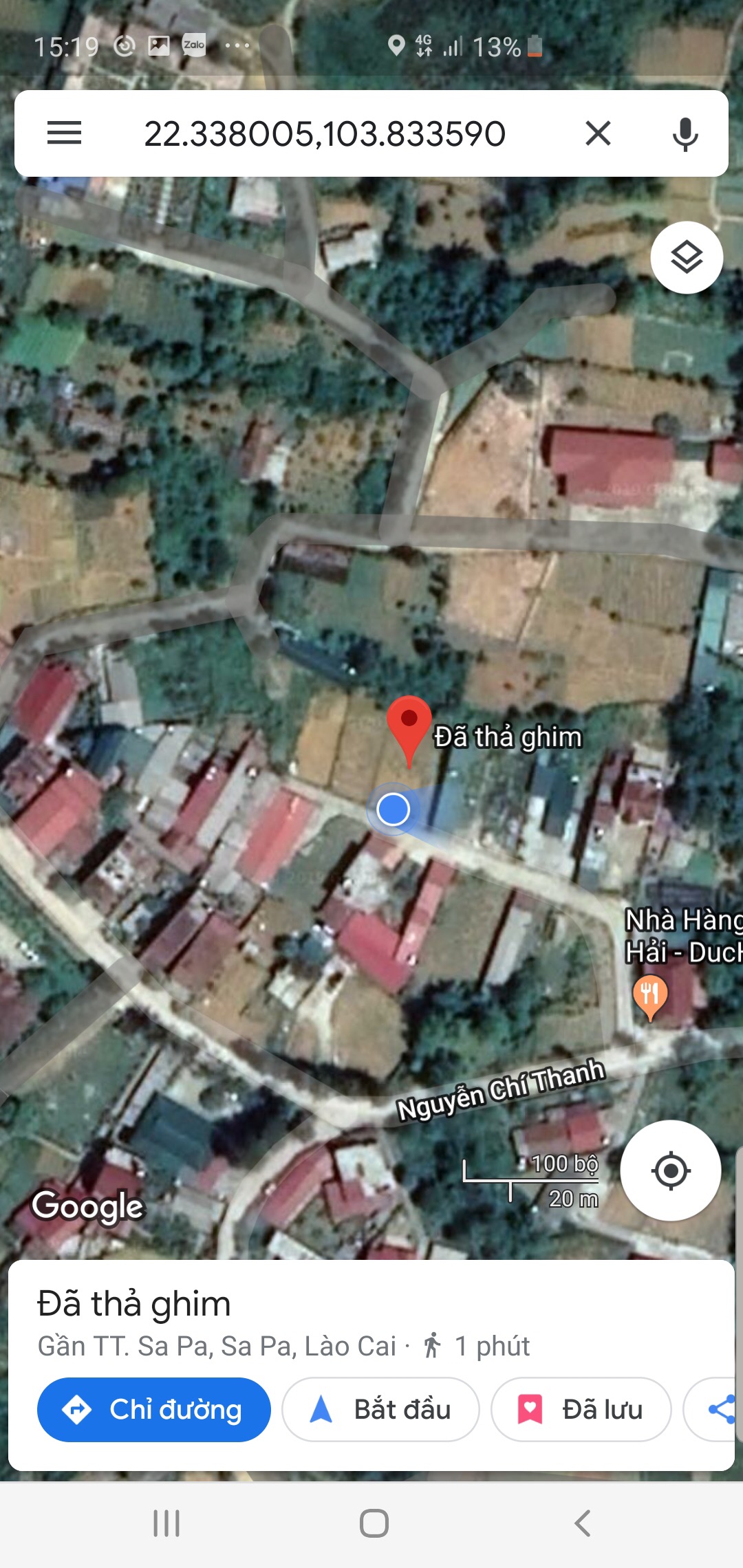Open recent apps from navigation bar

click(166, 1523)
